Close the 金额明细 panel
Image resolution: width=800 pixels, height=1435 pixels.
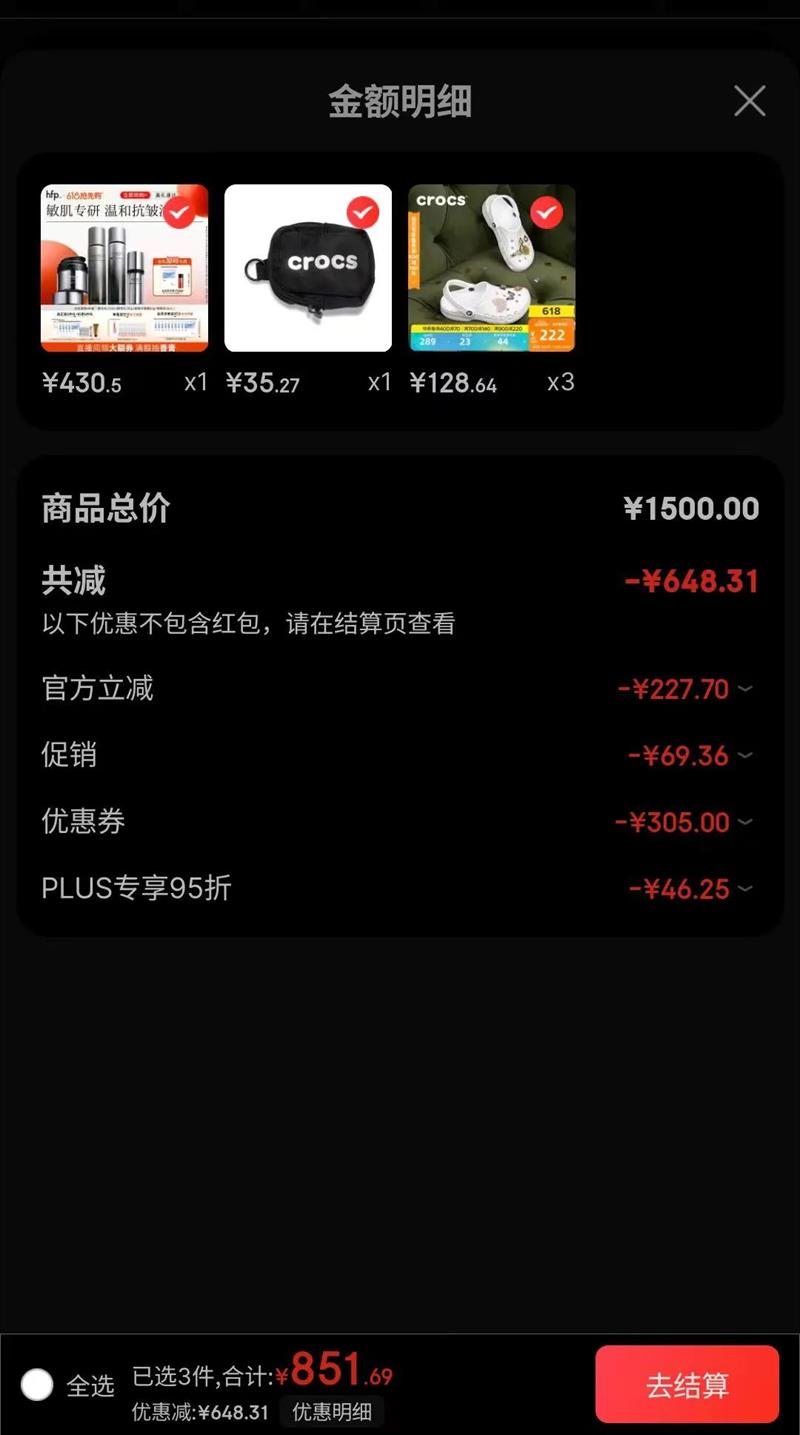[749, 101]
